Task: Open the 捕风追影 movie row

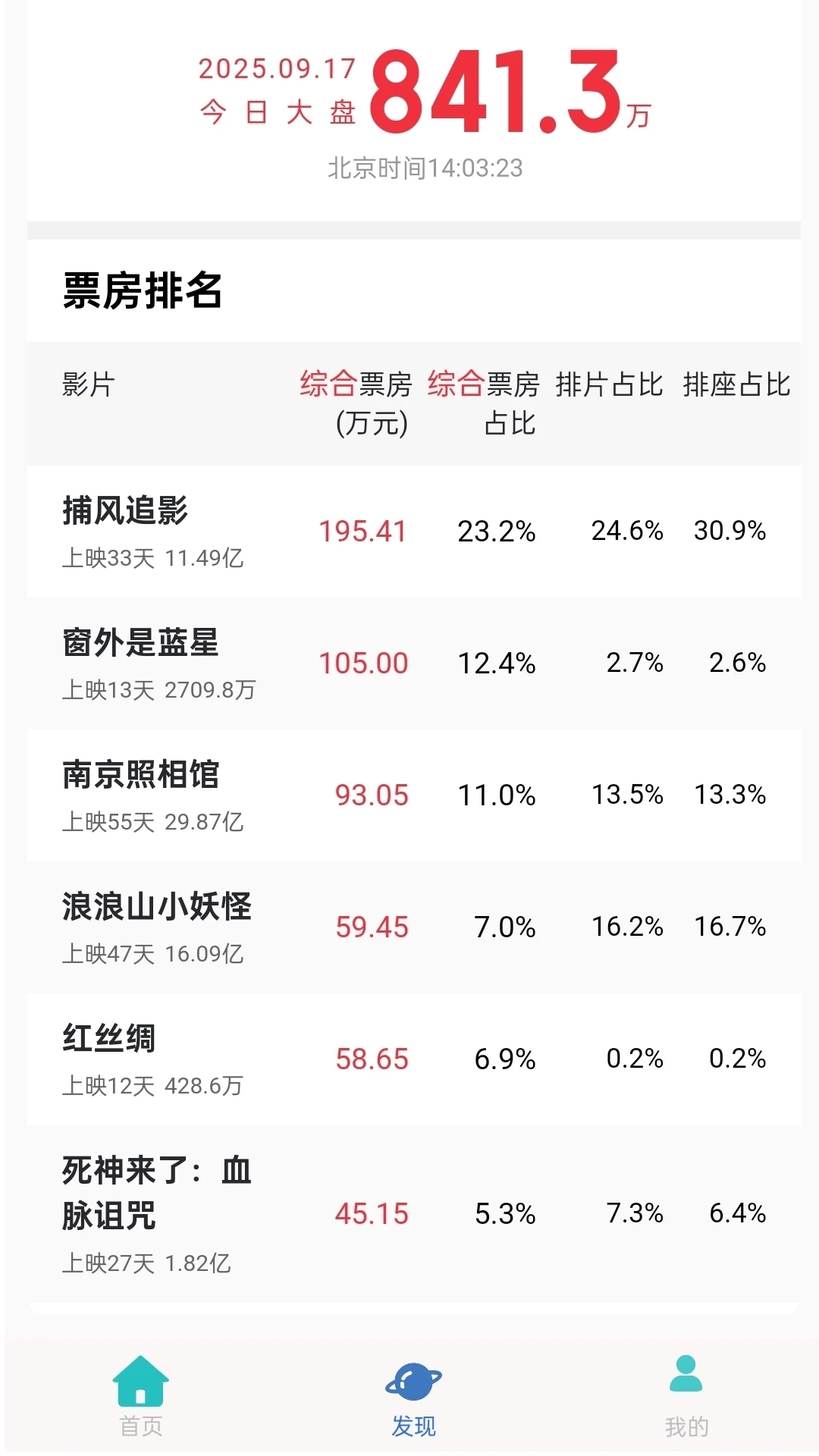Action: (x=413, y=532)
